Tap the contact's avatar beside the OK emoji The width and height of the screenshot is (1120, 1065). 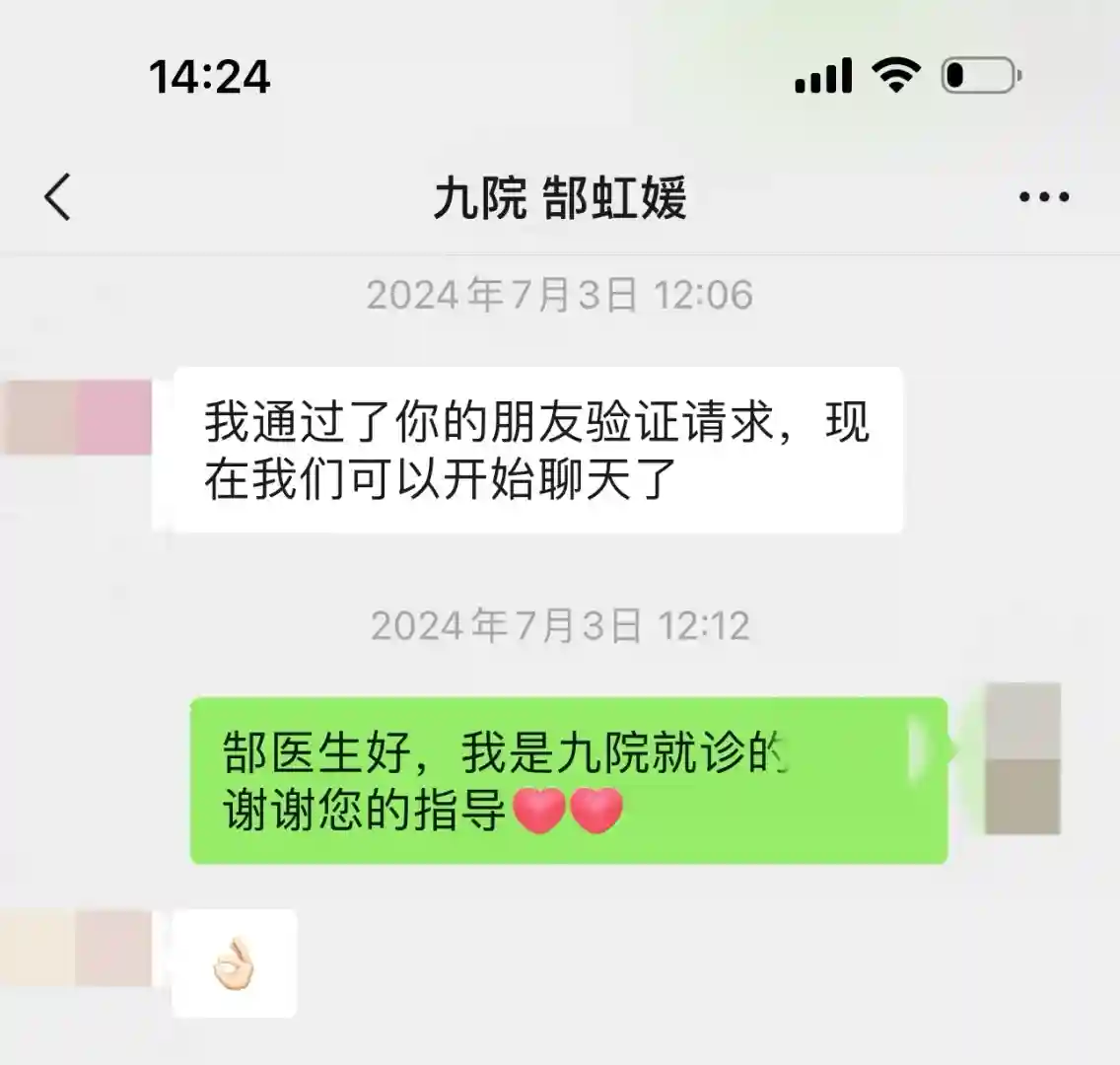coord(79,949)
